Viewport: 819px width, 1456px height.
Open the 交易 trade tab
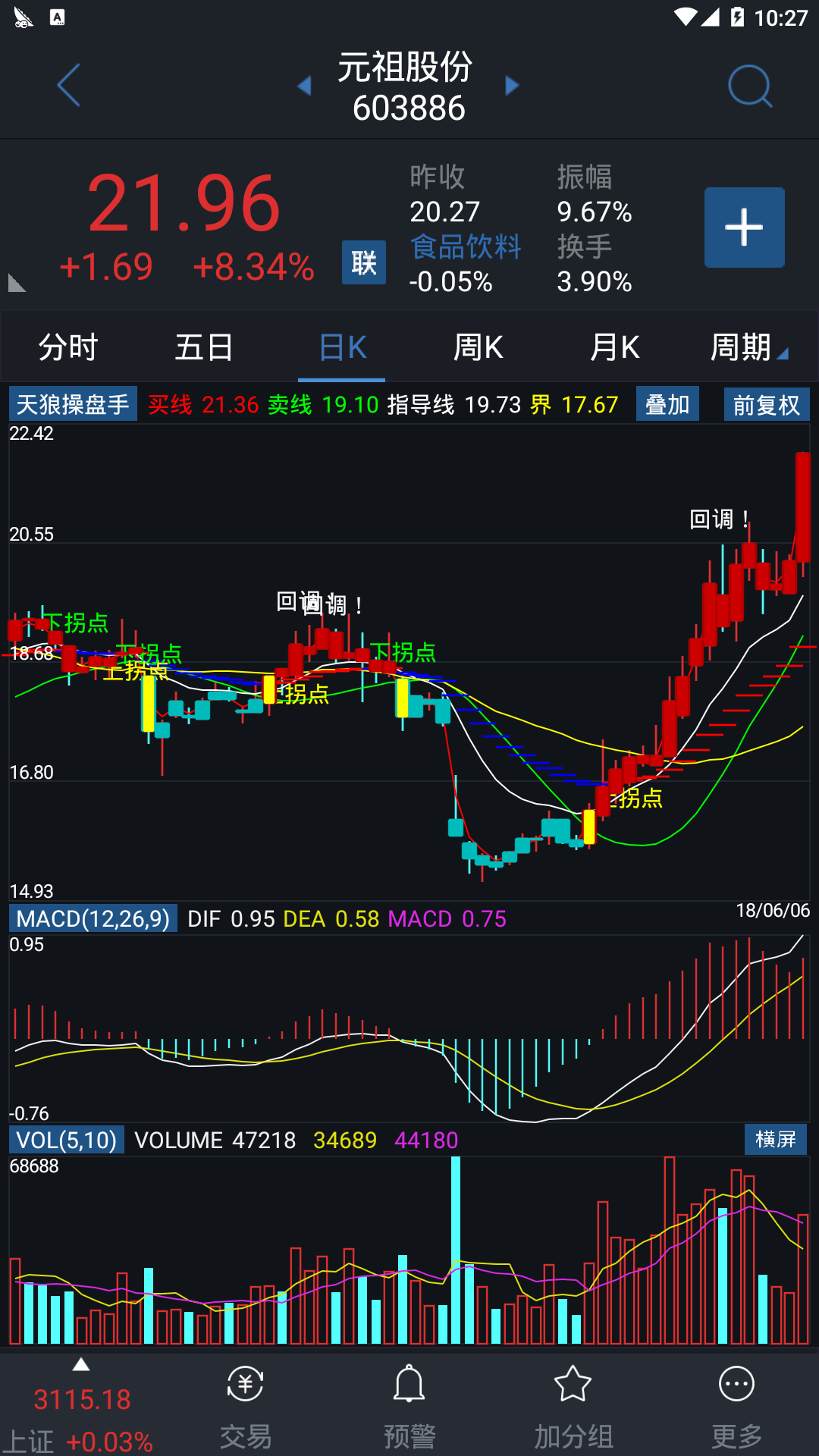point(245,1407)
